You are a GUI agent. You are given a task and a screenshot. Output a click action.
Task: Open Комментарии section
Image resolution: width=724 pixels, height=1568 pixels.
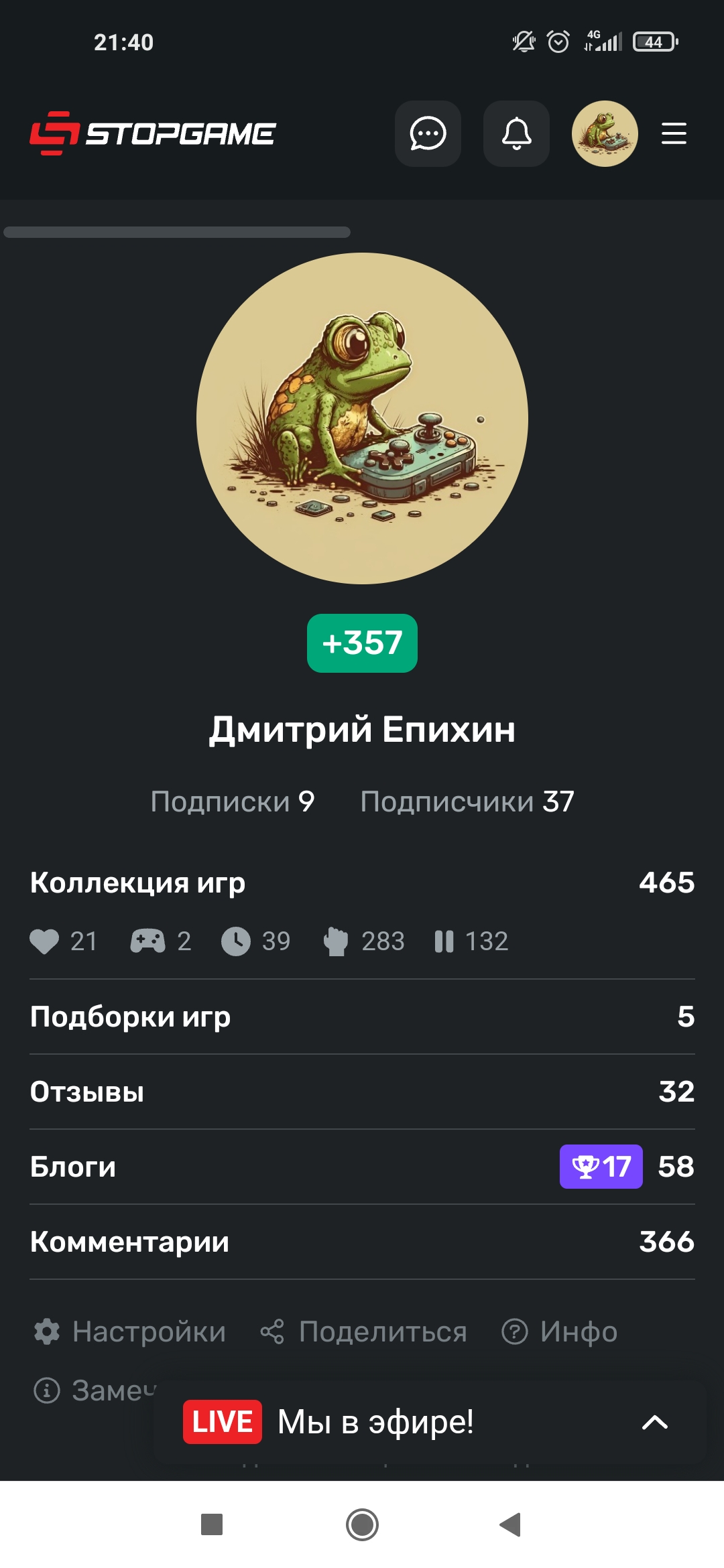coord(362,1242)
